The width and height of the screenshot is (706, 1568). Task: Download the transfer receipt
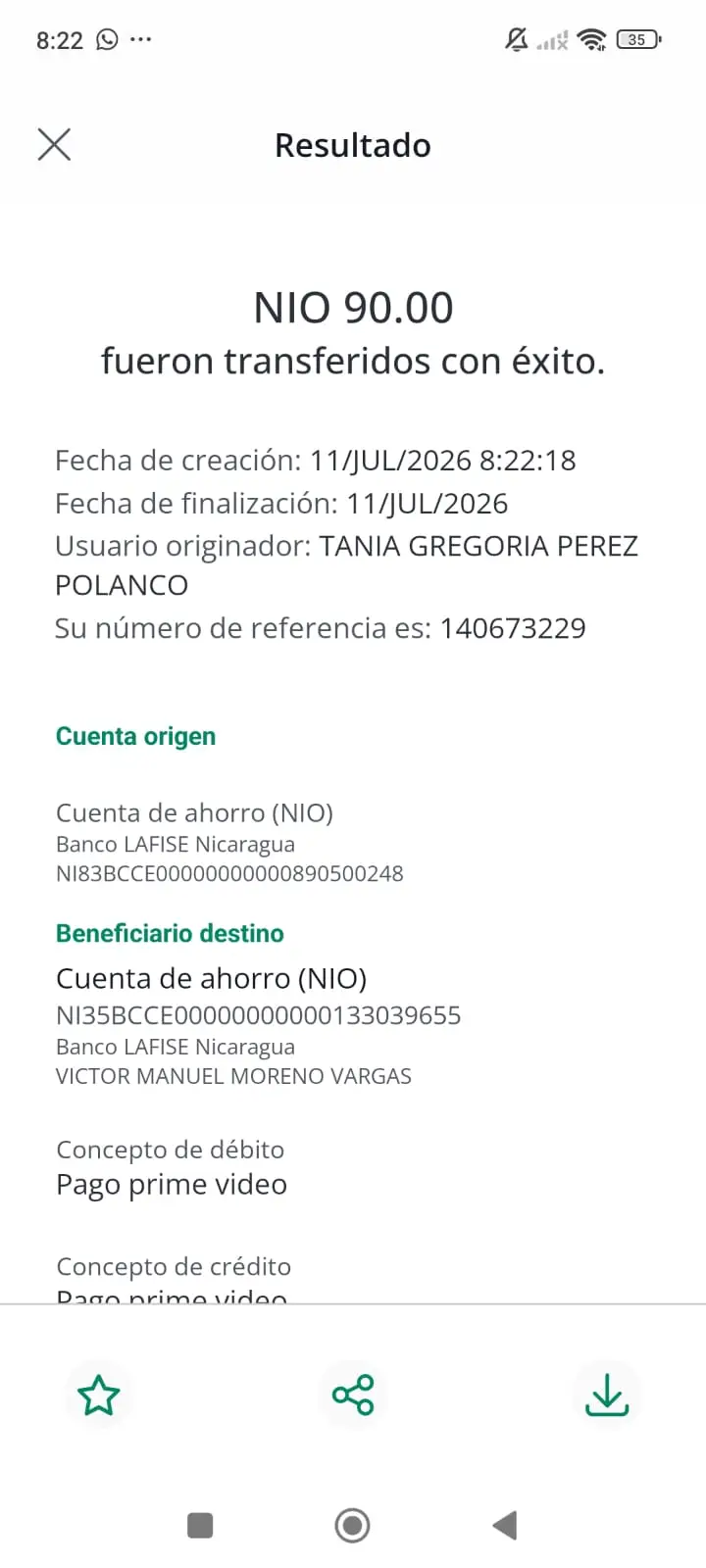607,1395
